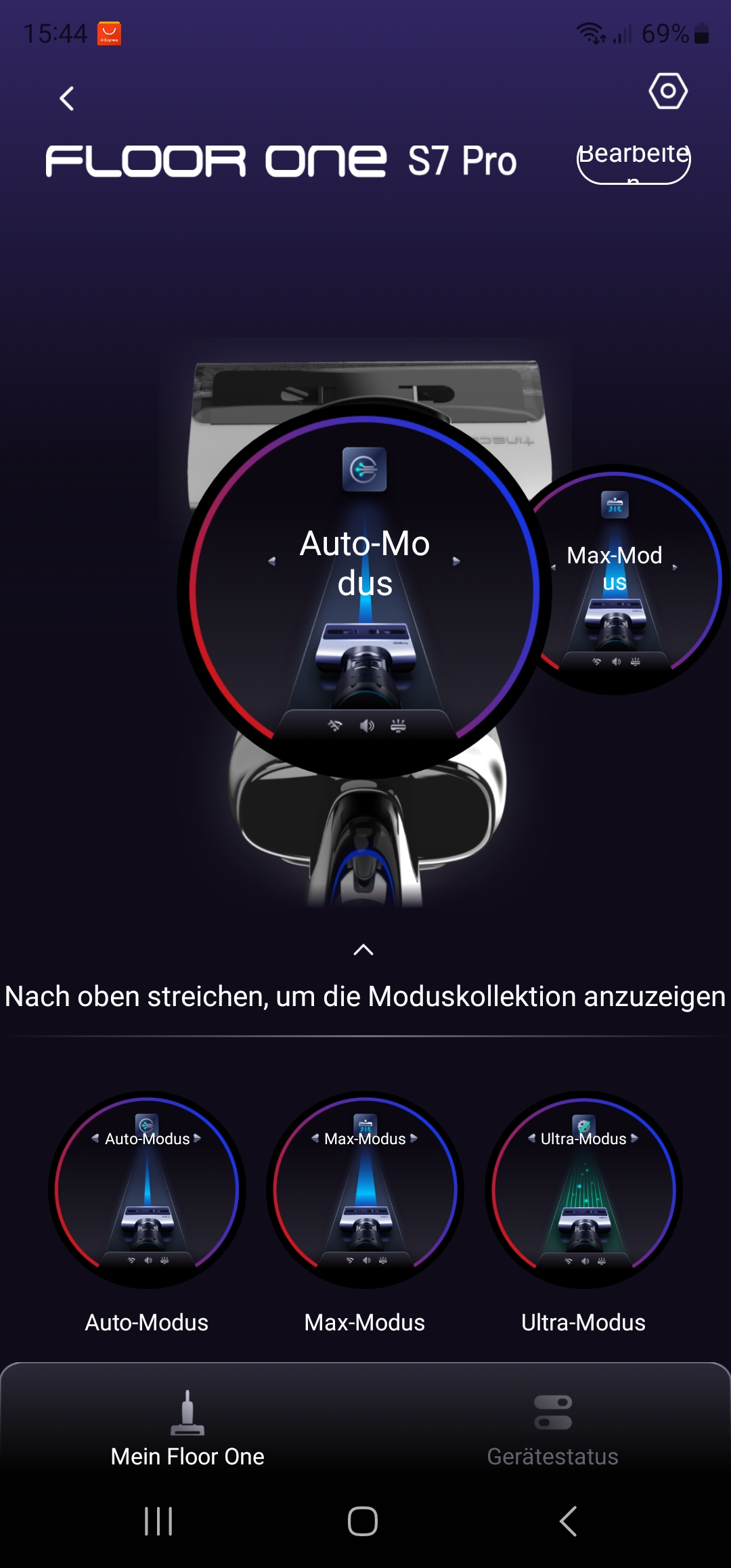The height and width of the screenshot is (1568, 731).
Task: Go to the home screen
Action: click(x=363, y=1521)
